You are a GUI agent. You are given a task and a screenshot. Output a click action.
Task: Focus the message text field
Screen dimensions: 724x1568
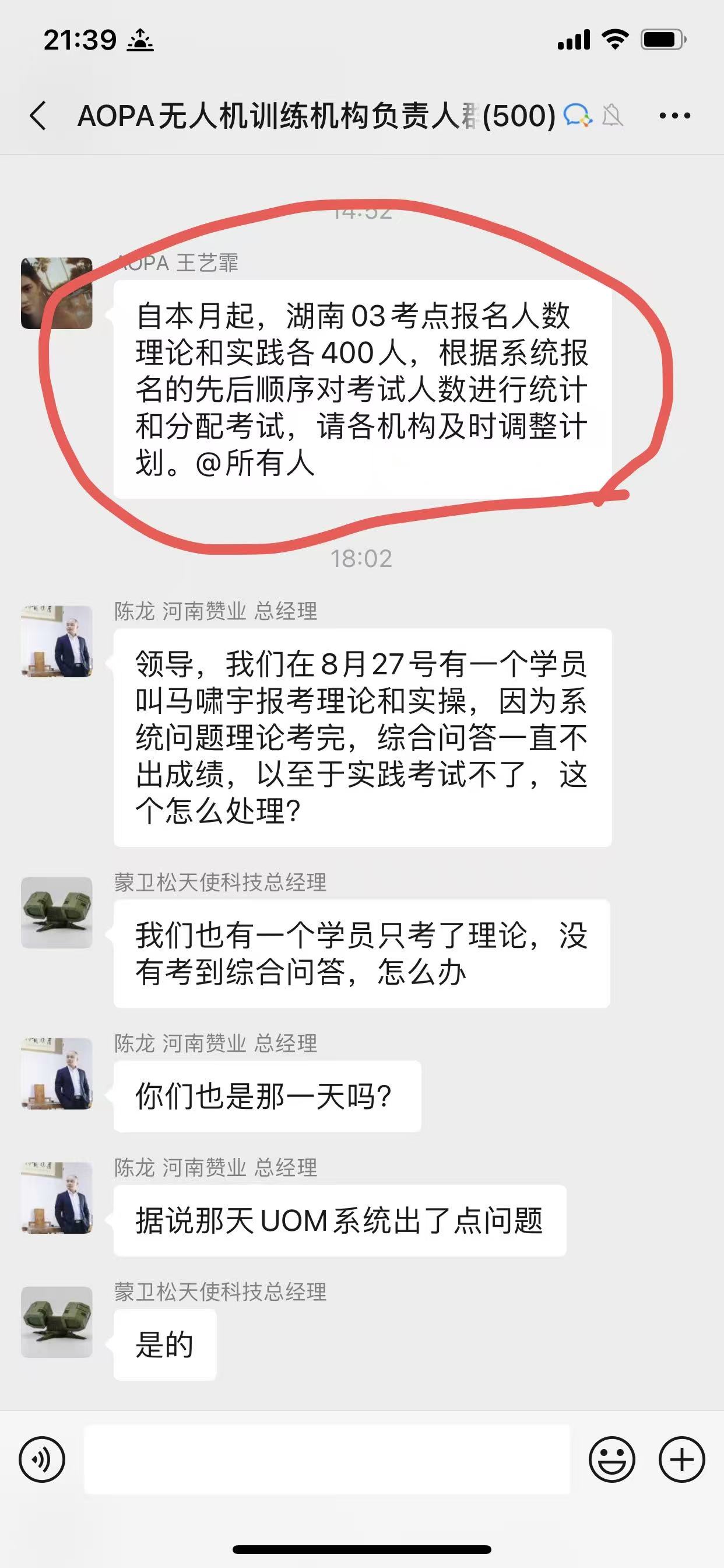click(x=326, y=1459)
